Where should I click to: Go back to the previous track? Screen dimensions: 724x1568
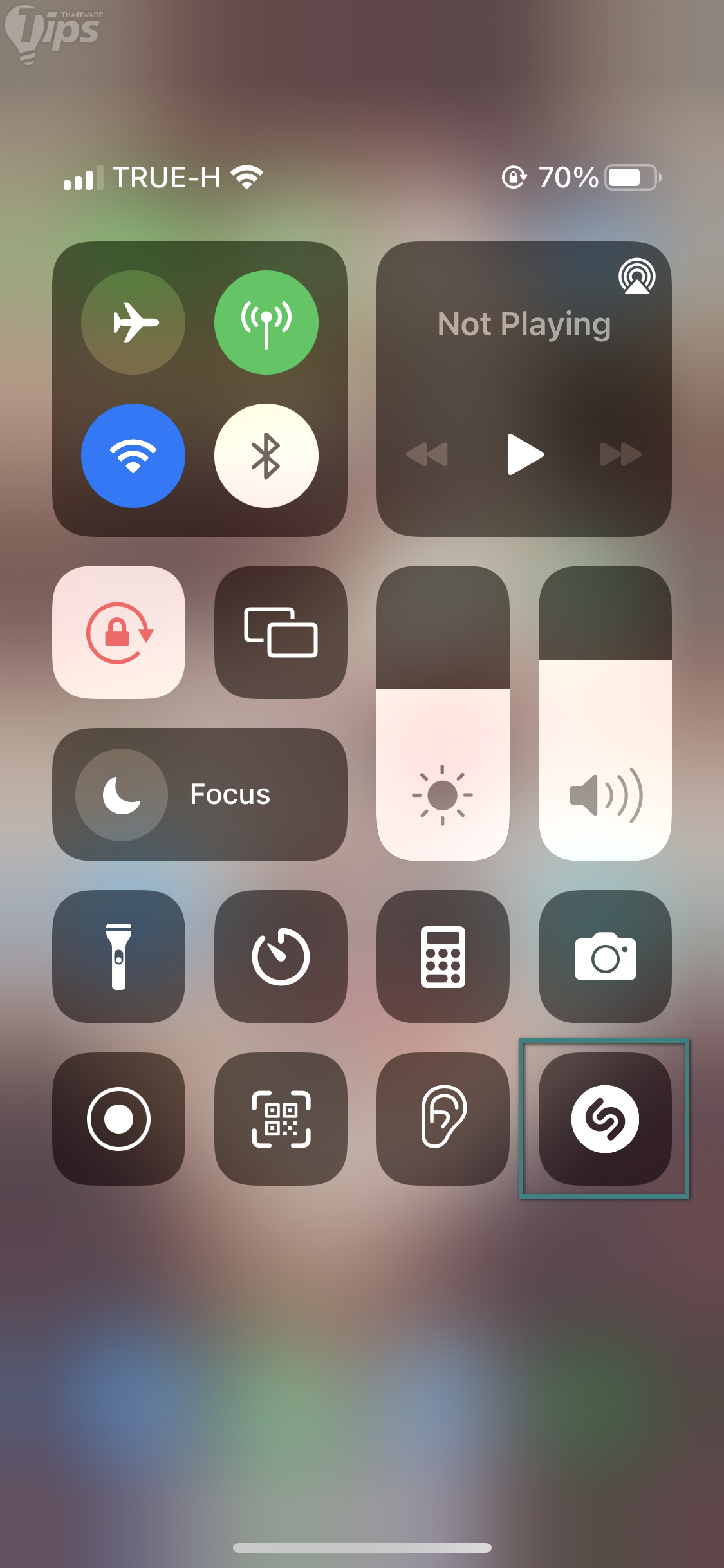click(x=427, y=454)
